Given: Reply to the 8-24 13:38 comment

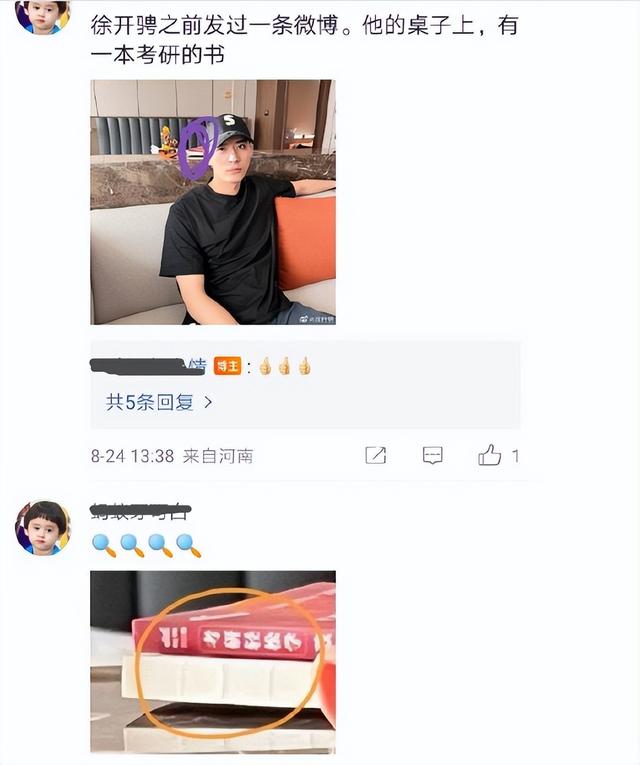Looking at the screenshot, I should click(x=432, y=456).
